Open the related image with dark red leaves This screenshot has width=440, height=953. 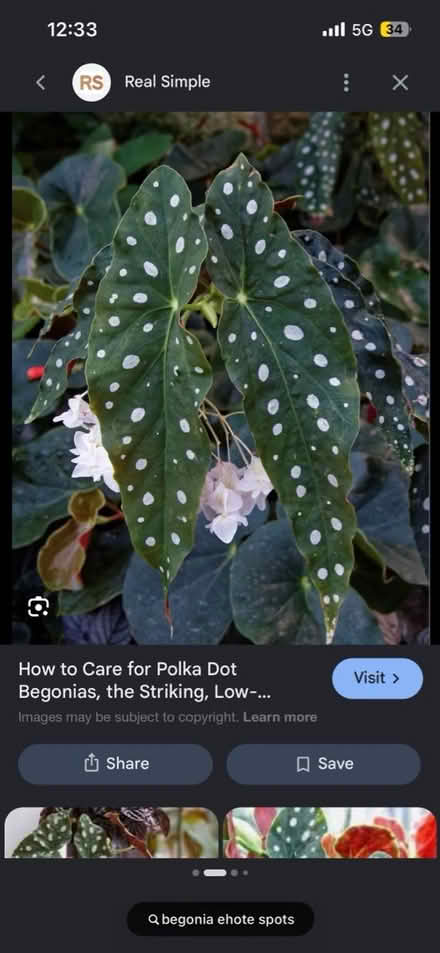pos(111,833)
